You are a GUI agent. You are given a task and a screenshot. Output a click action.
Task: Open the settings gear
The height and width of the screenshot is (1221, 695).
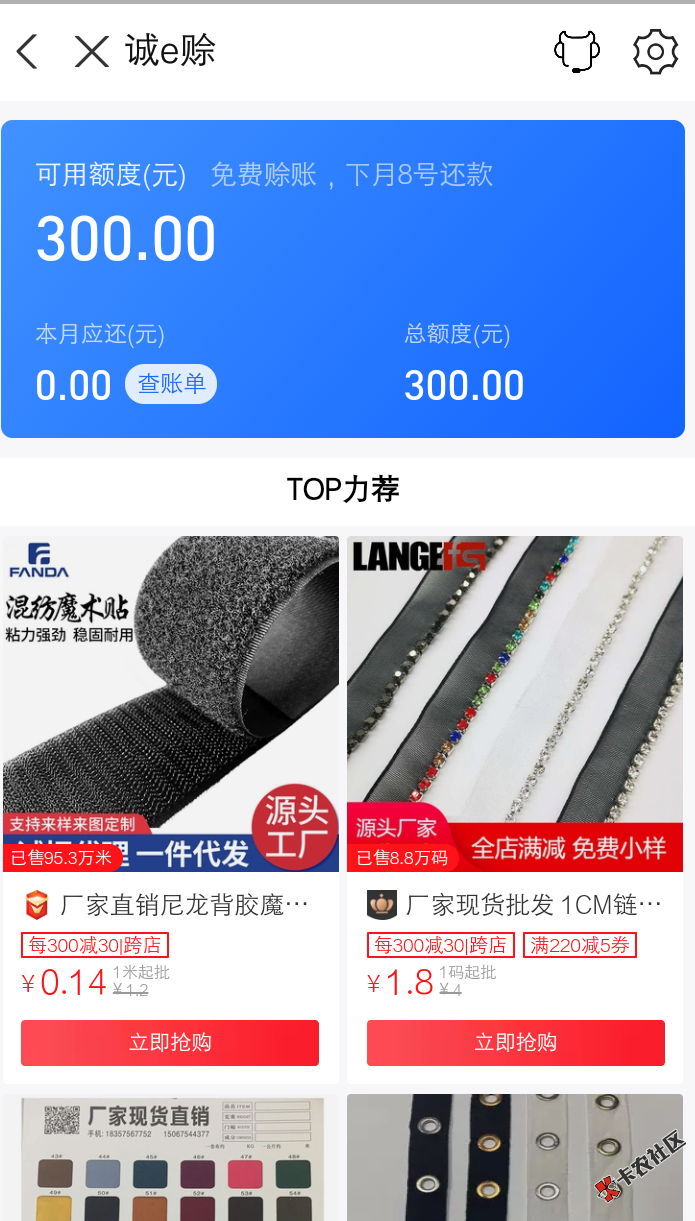655,51
